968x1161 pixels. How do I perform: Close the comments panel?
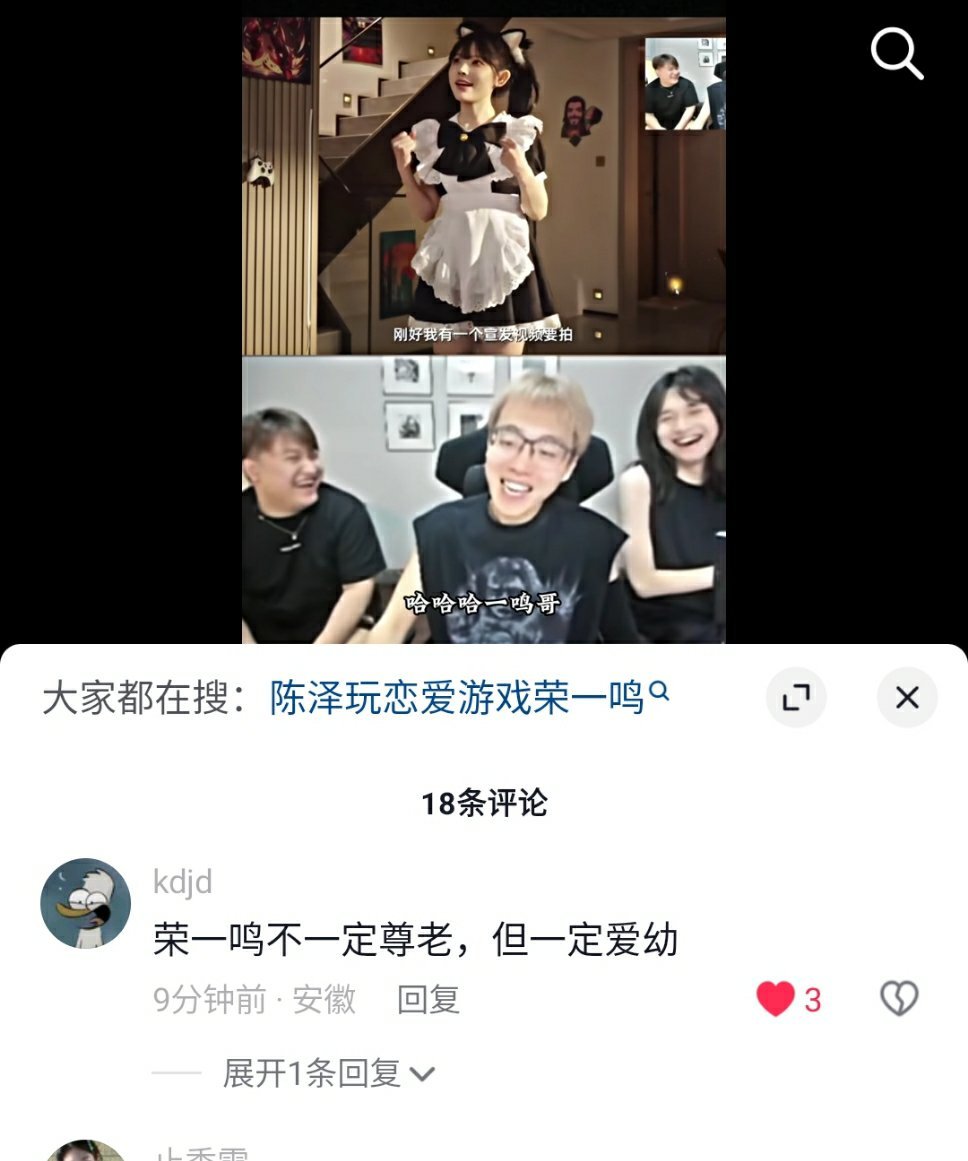(906, 697)
